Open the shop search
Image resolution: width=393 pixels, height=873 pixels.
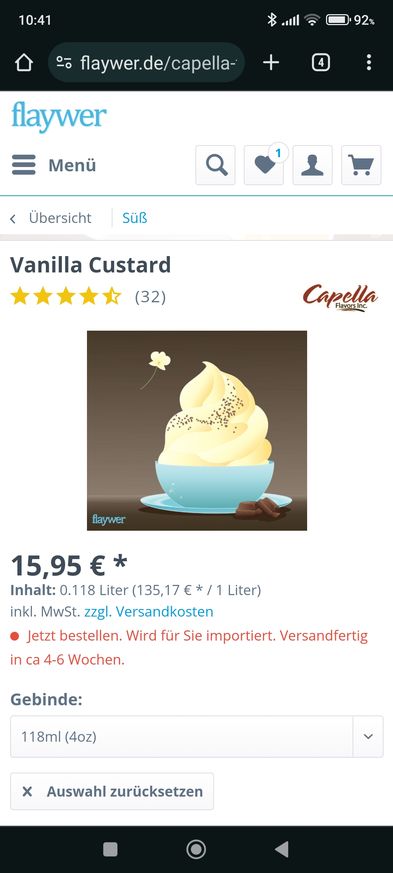[215, 165]
